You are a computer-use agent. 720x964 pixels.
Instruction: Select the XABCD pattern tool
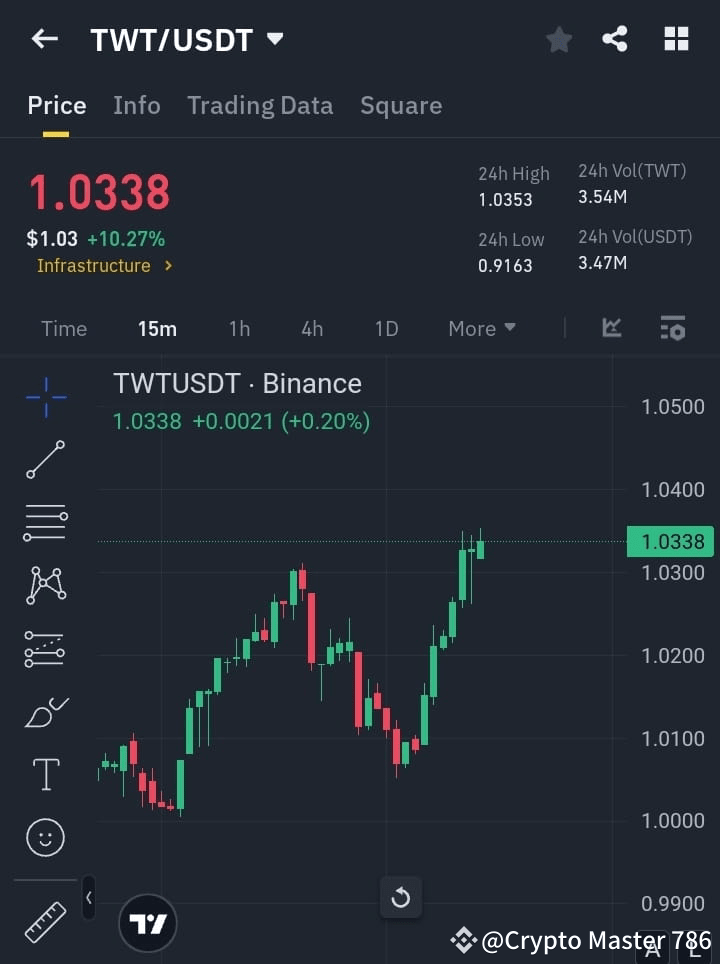[44, 586]
